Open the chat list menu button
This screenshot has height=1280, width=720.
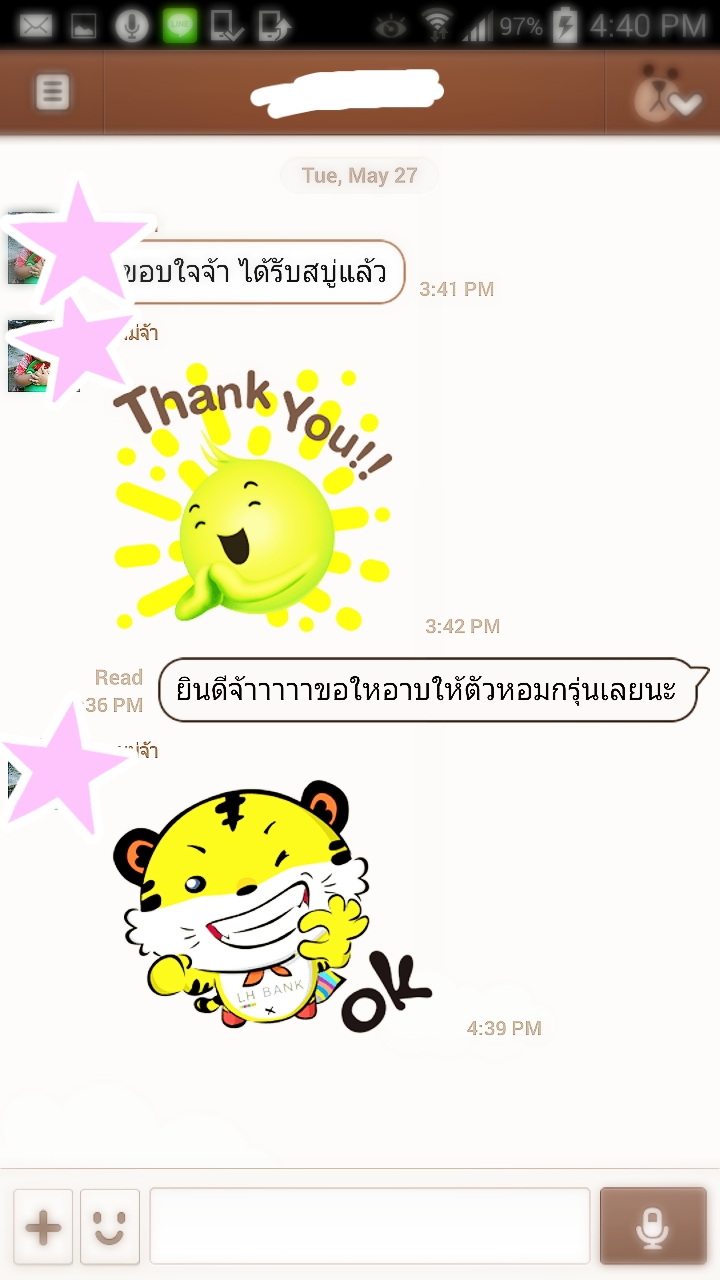pos(52,93)
